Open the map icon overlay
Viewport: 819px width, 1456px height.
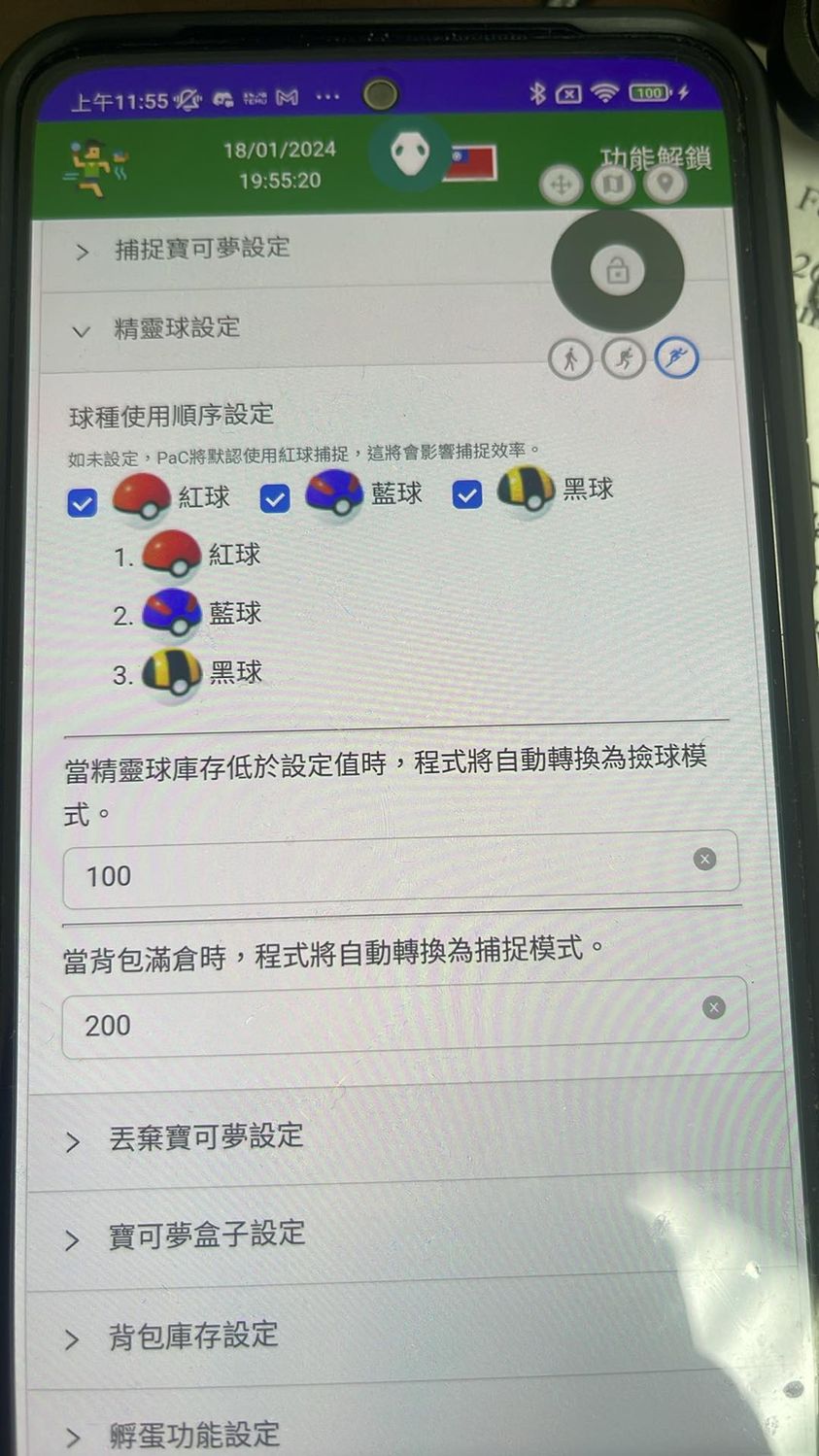point(613,184)
